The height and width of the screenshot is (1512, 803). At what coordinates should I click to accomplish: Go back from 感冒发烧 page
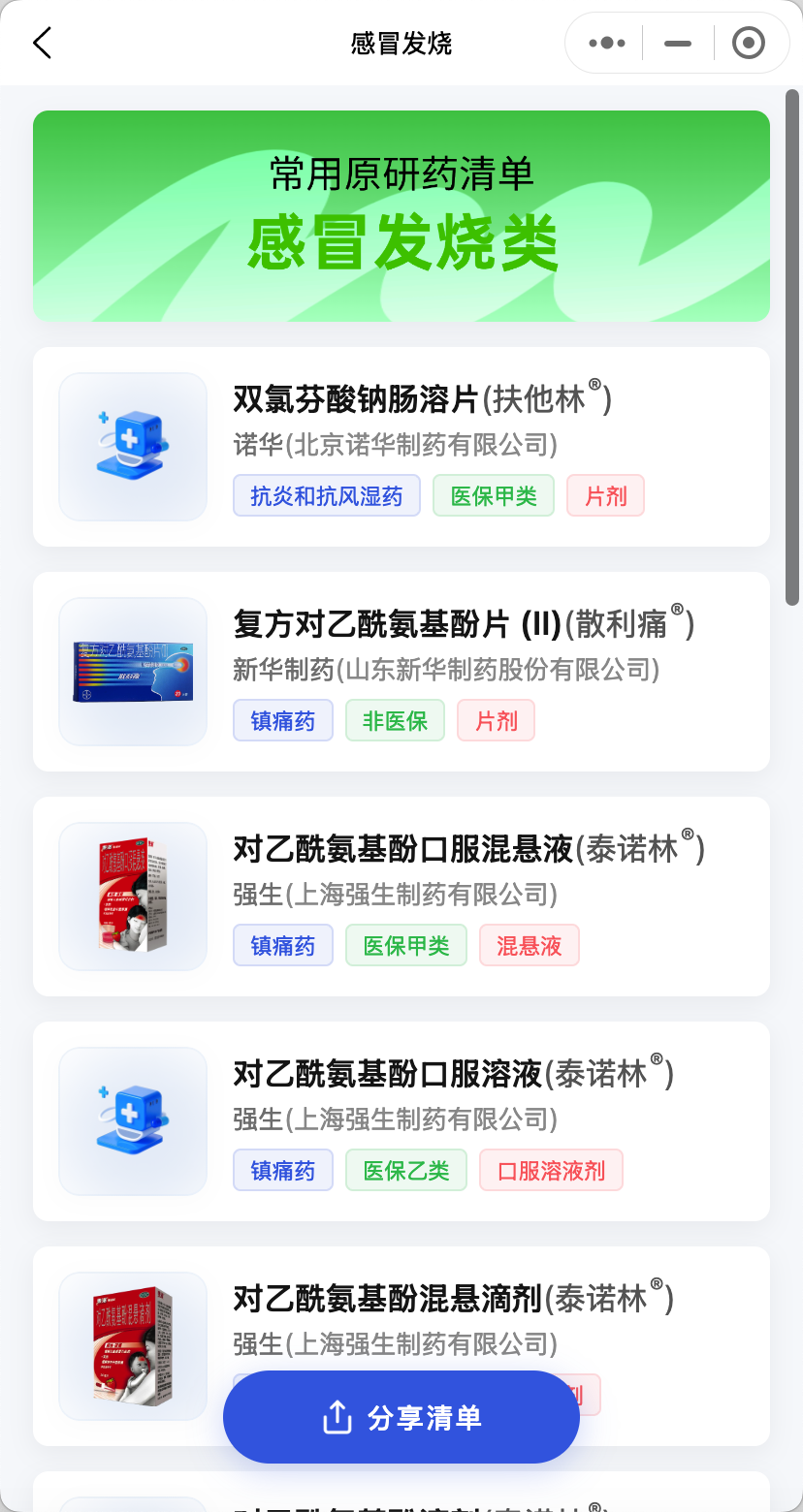[42, 44]
